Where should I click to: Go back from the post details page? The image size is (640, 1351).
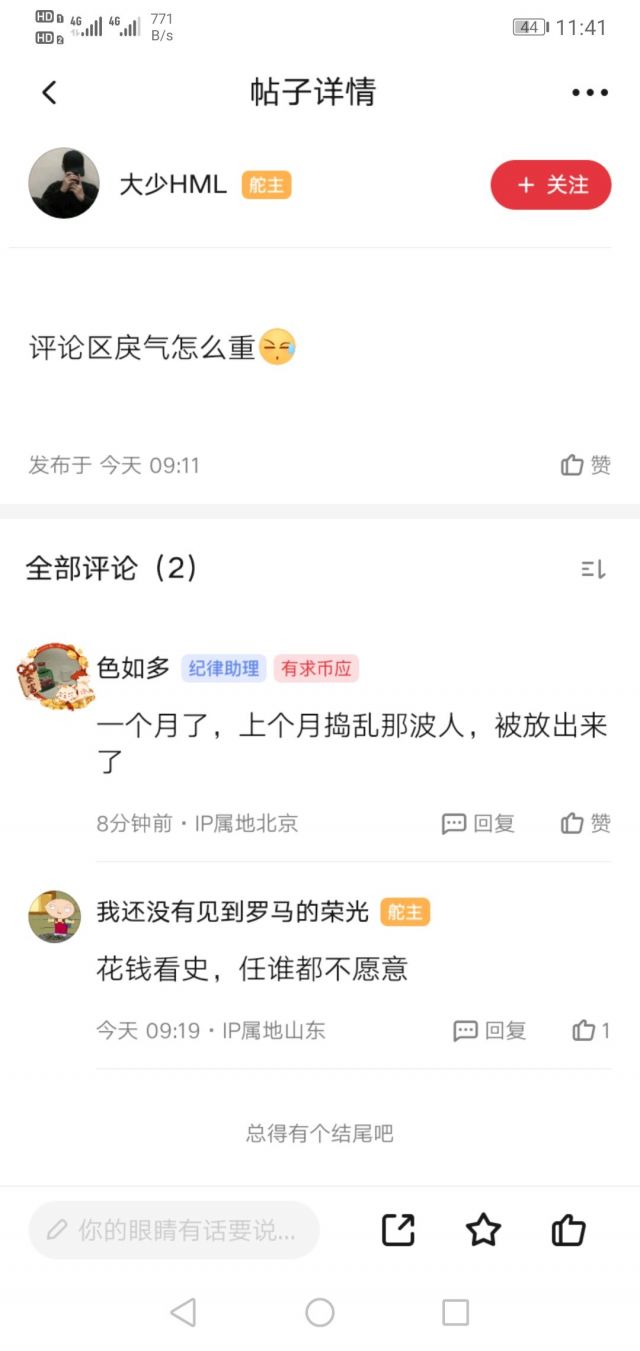[x=49, y=93]
